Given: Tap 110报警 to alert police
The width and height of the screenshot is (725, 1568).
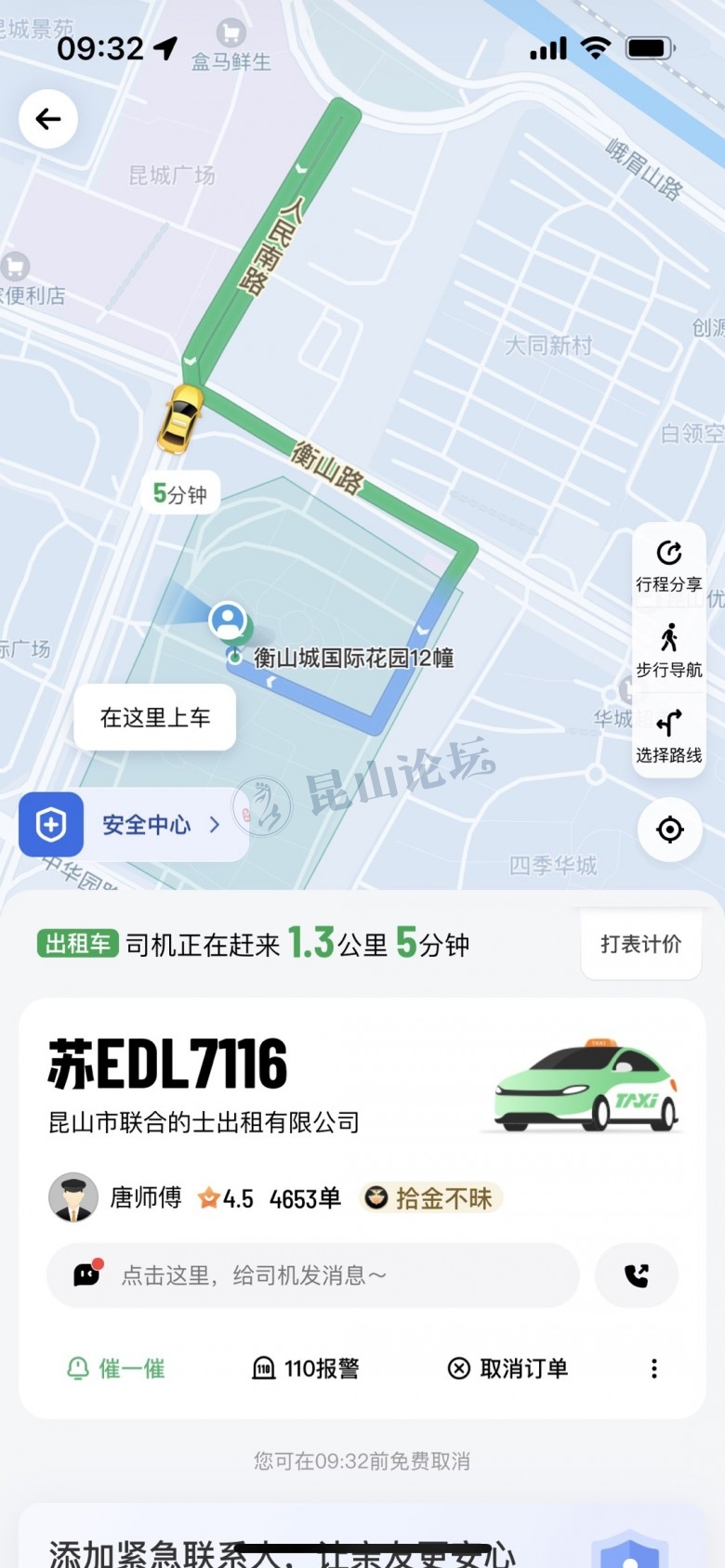Looking at the screenshot, I should 306,1368.
